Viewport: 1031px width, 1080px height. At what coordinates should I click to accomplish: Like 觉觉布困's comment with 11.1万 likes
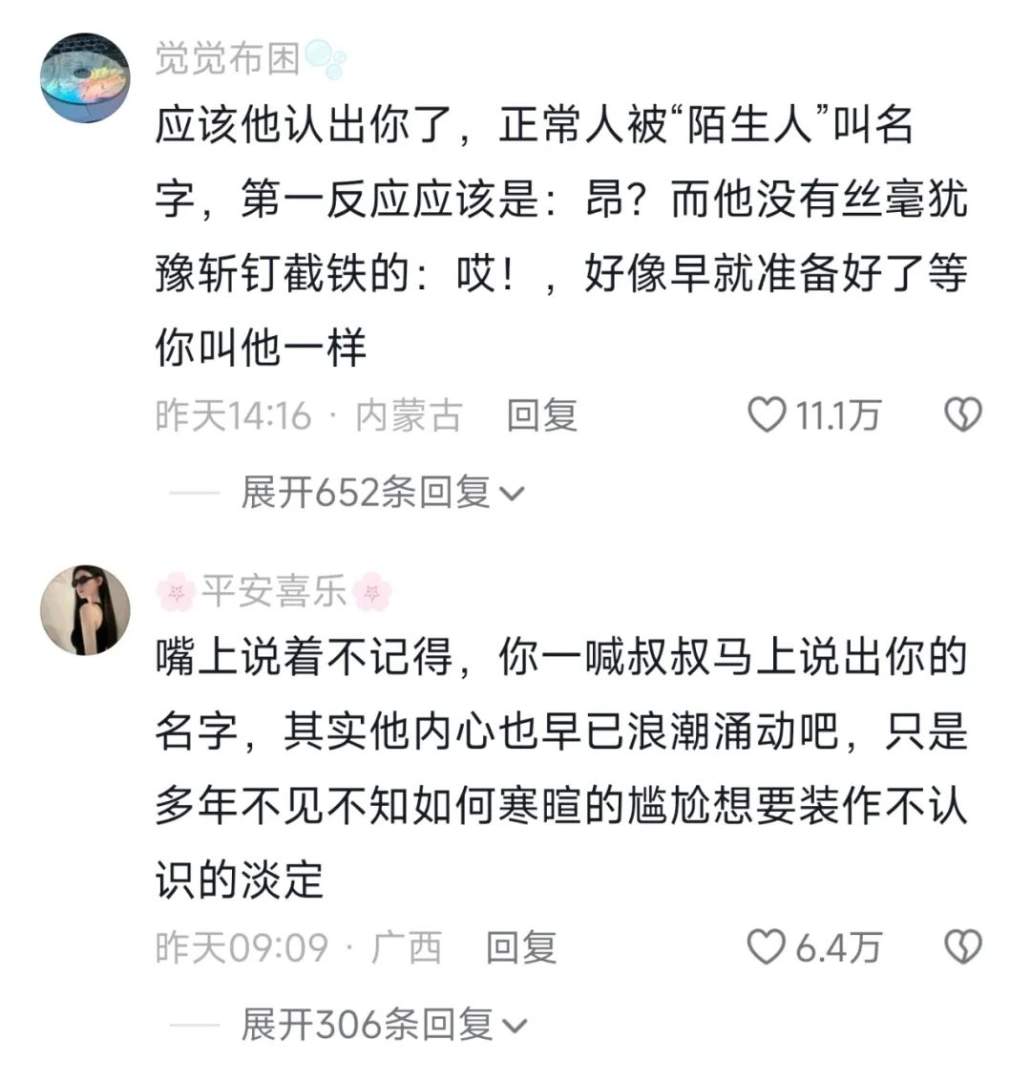(x=768, y=415)
